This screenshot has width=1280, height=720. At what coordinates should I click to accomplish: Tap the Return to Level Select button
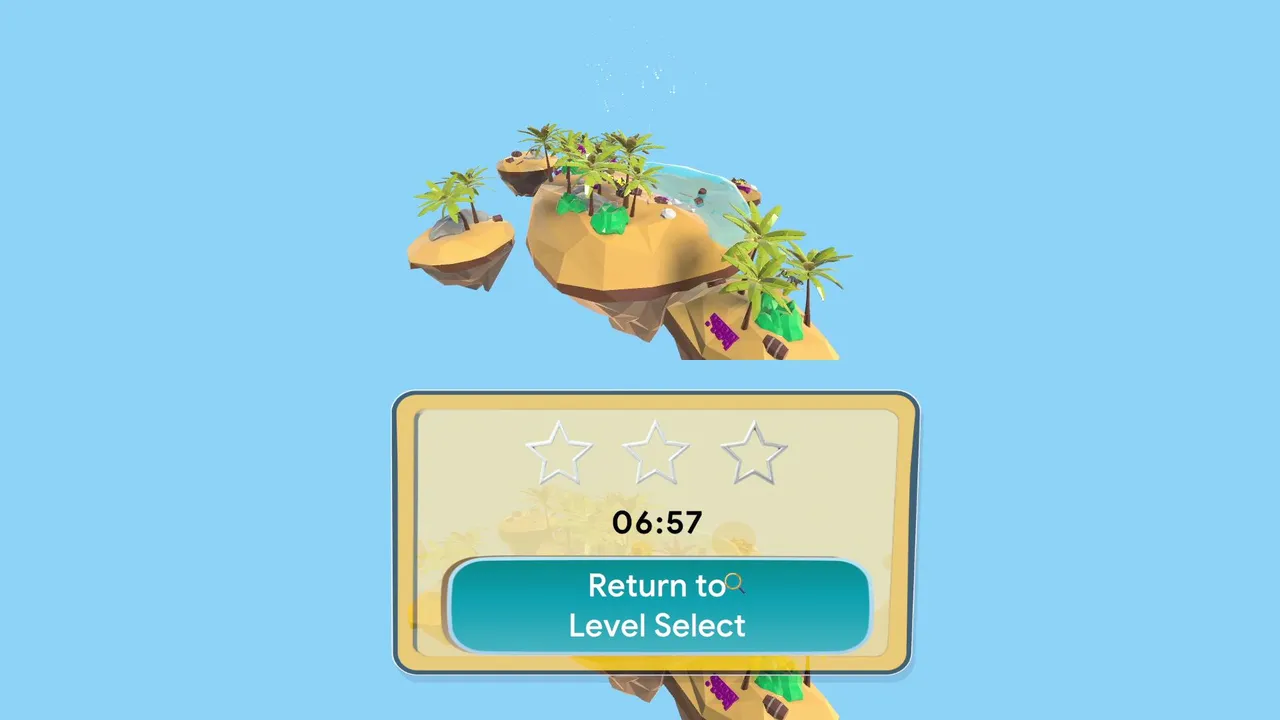[658, 605]
